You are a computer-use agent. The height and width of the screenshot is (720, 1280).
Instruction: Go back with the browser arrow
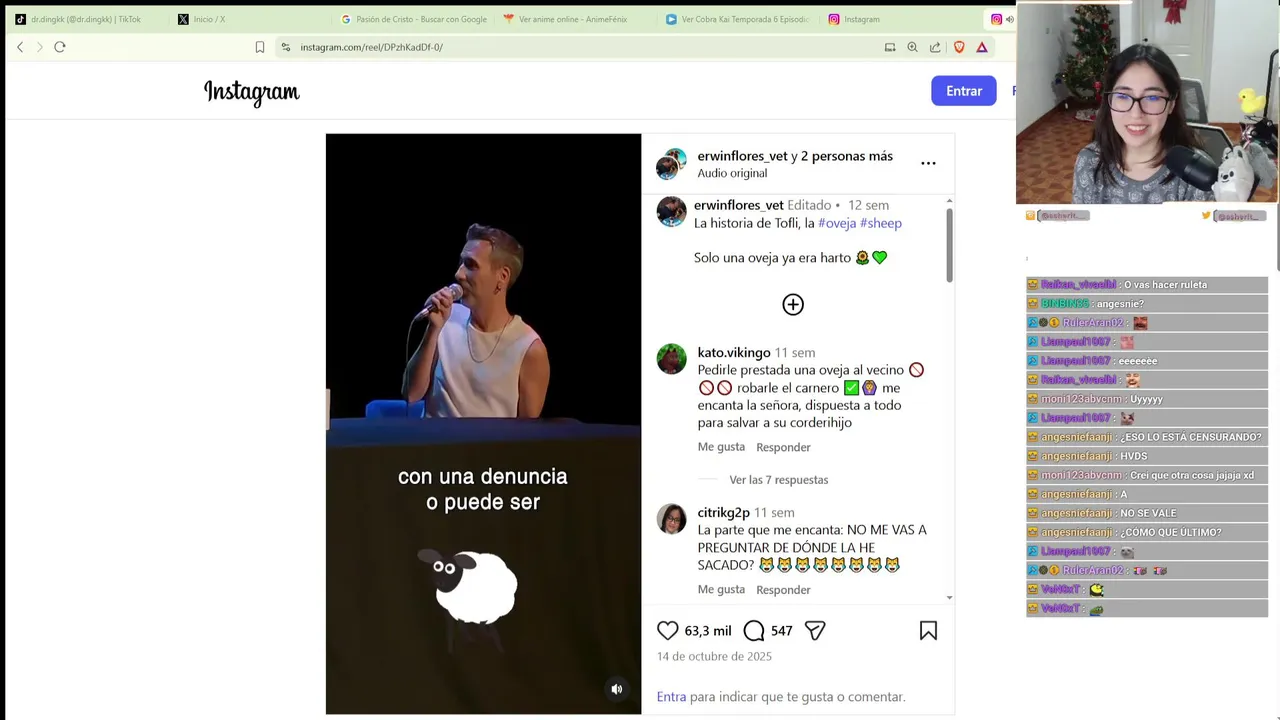[20, 47]
